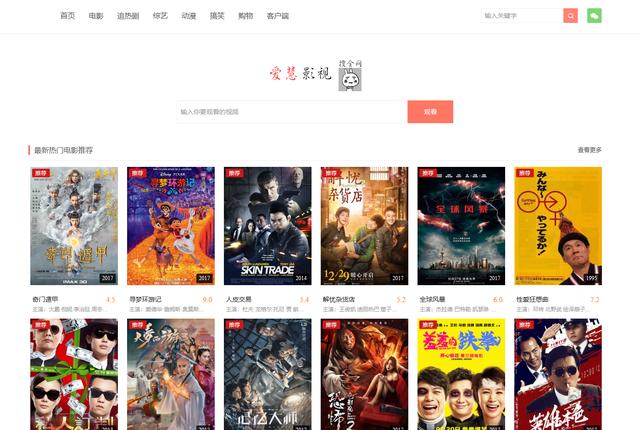Tap the video name input box
Image resolution: width=640 pixels, height=430 pixels.
pos(291,112)
